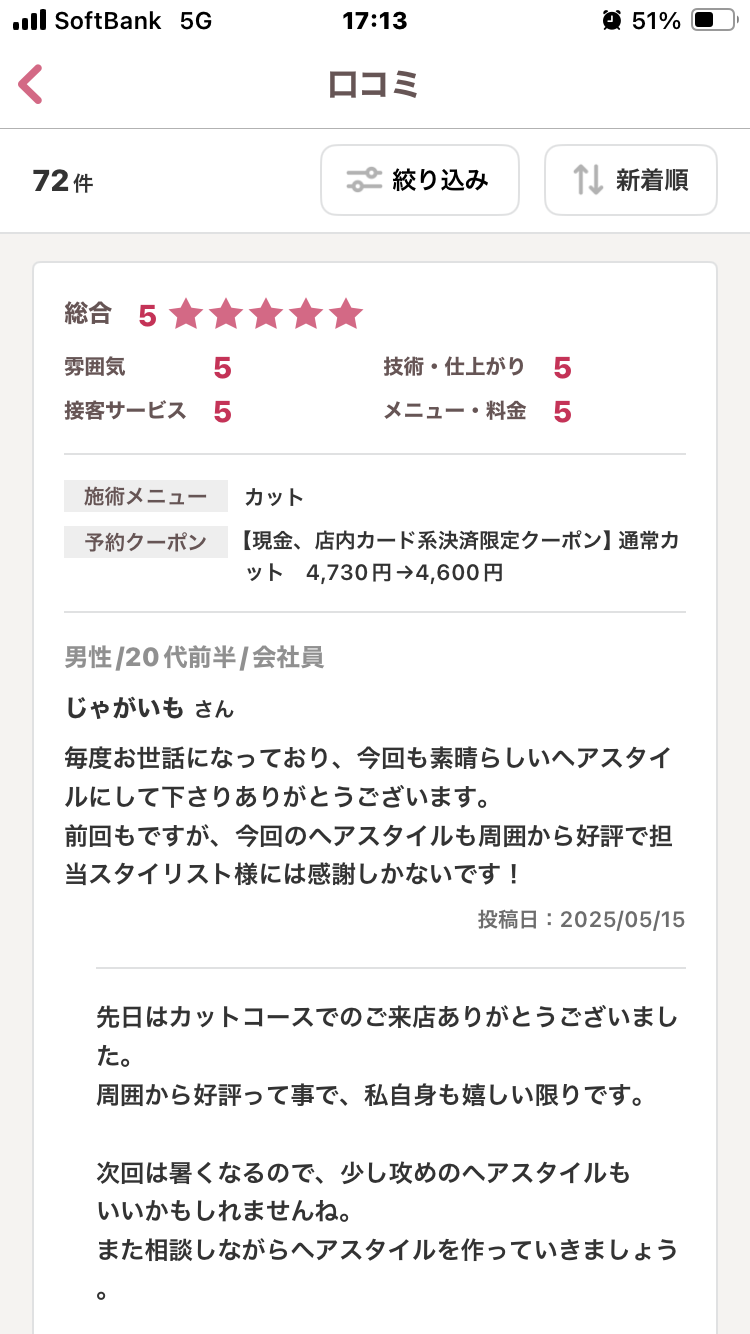Viewport: 750px width, 1334px height.
Task: Tap the back arrow to return
Action: [30, 84]
